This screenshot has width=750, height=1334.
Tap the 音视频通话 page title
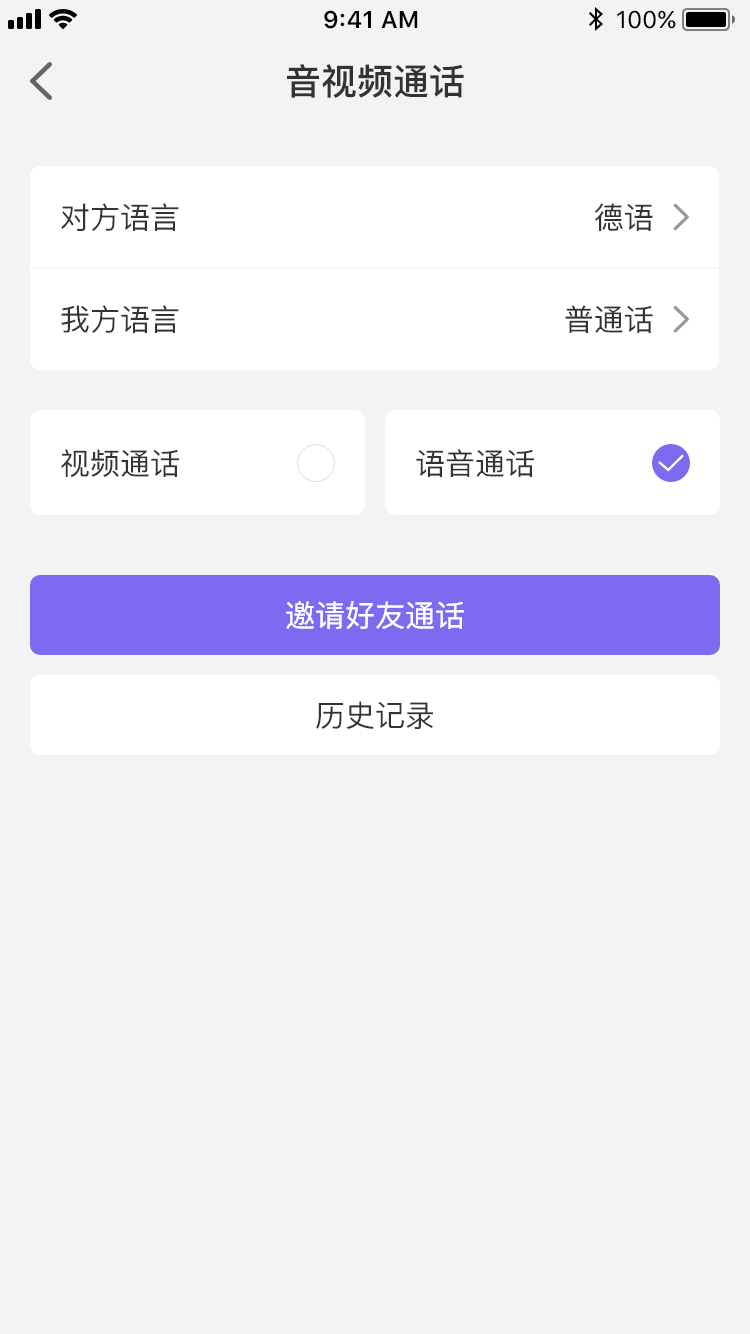[x=374, y=84]
